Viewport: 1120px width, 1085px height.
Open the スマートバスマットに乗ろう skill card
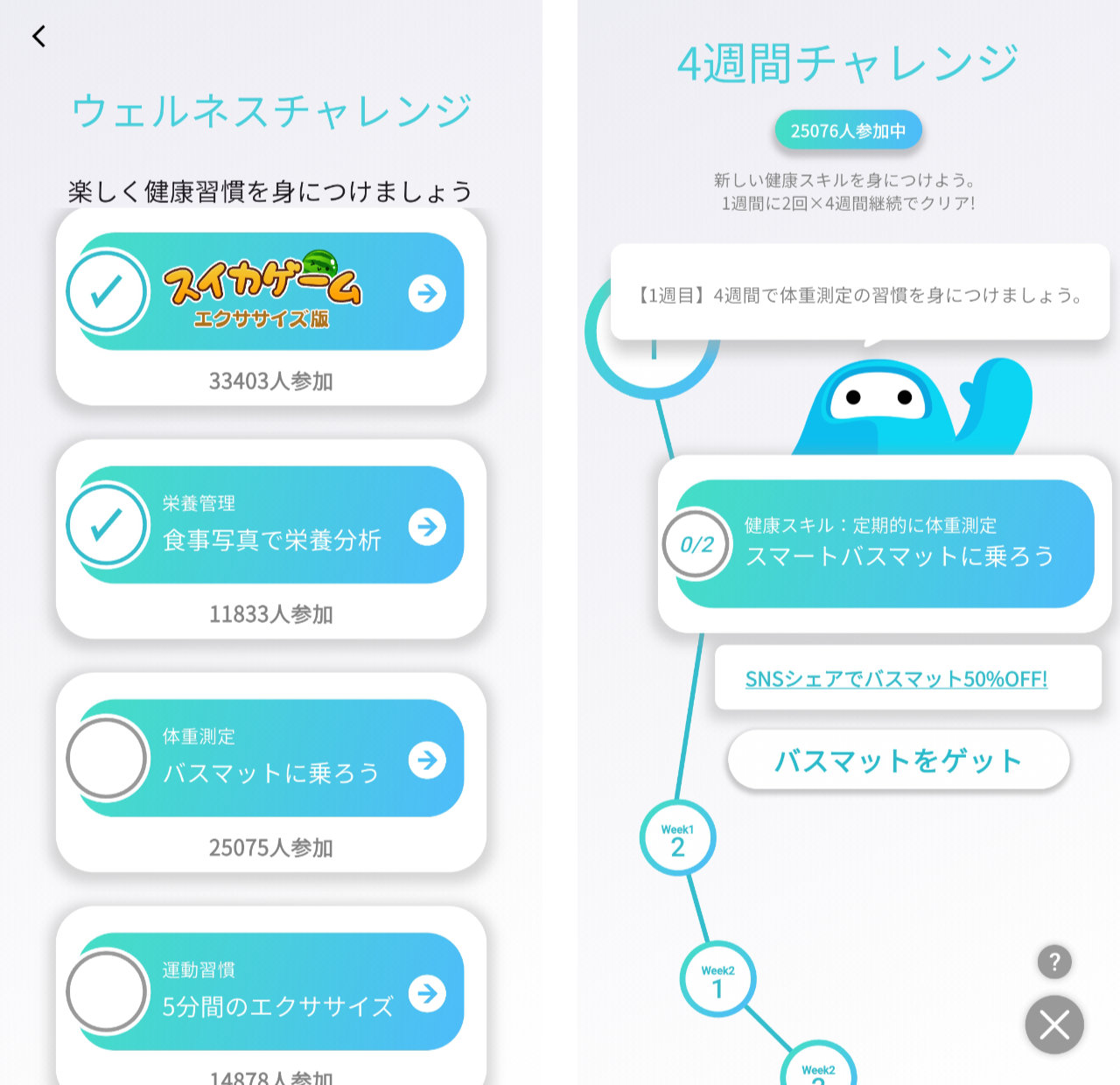tap(884, 543)
